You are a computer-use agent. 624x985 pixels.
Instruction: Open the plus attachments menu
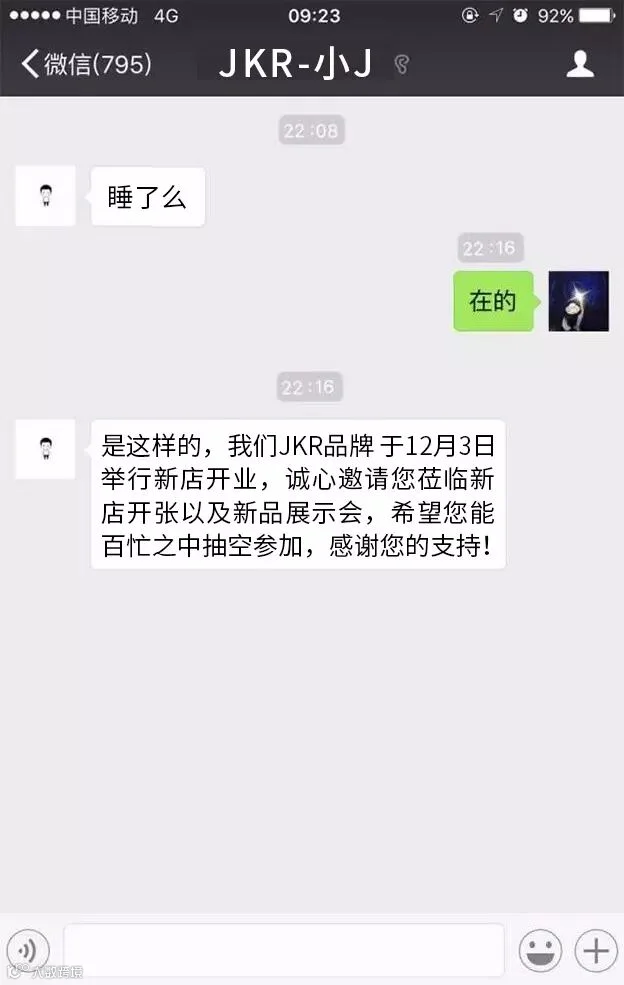point(596,950)
